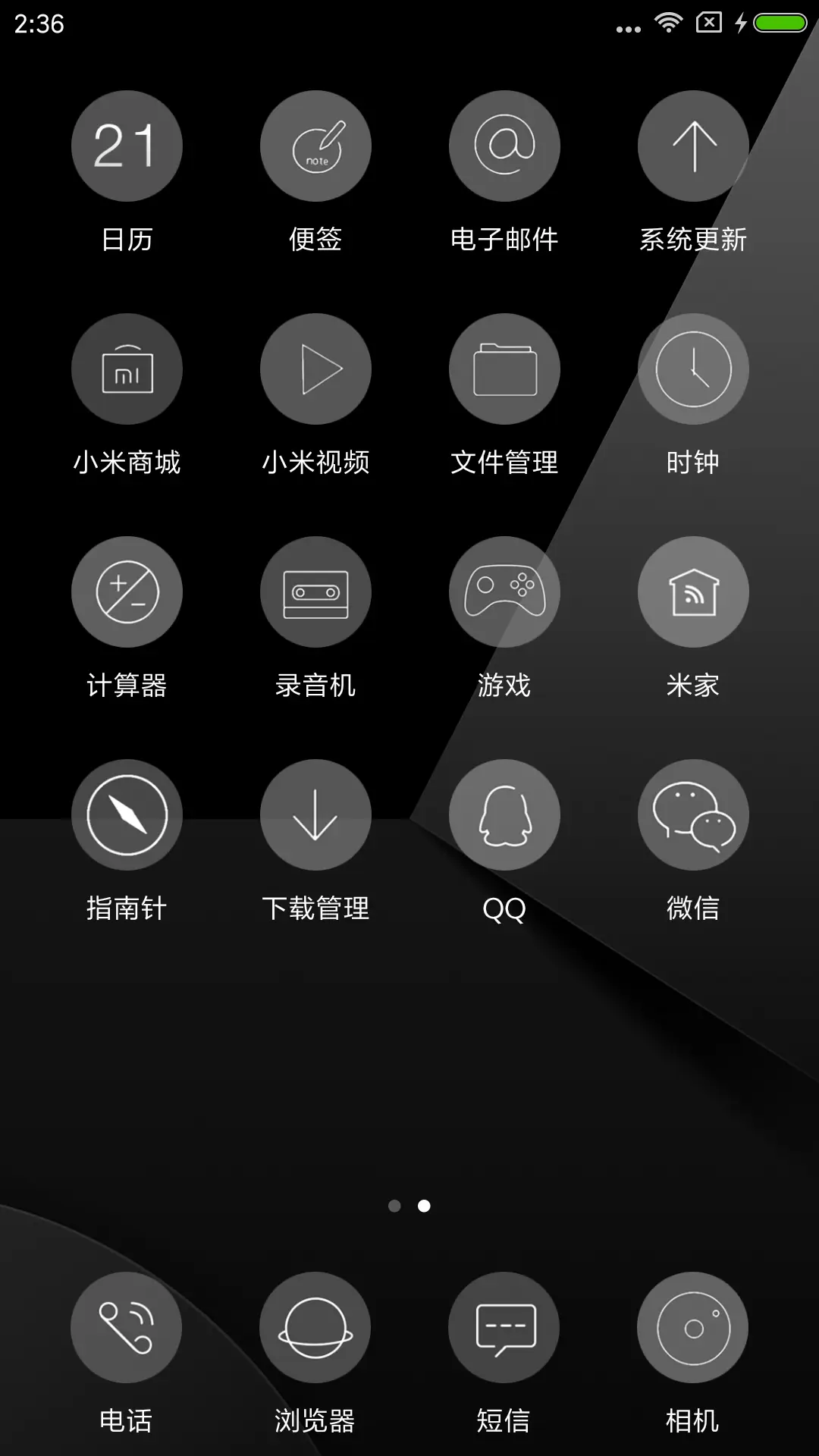Tap the first page indicator dot
Image resolution: width=819 pixels, height=1456 pixels.
395,1207
